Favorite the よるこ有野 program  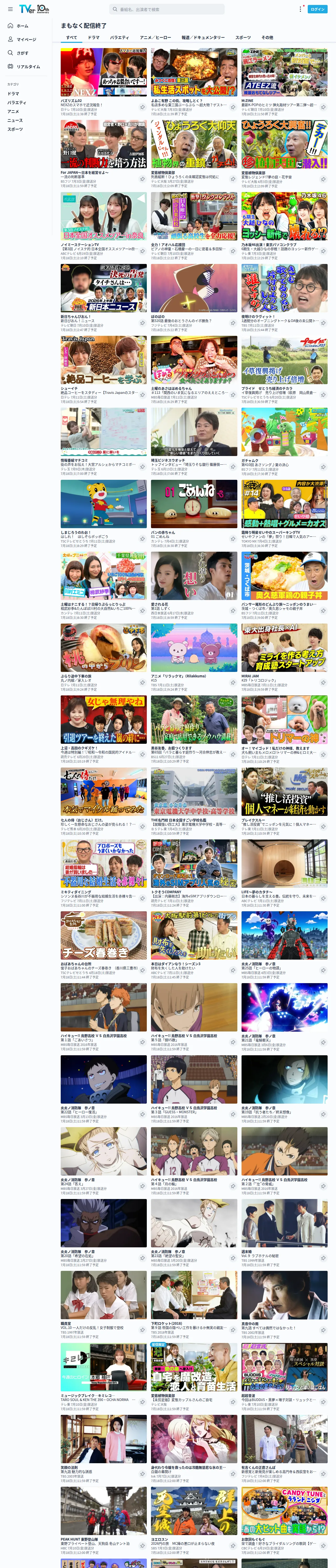pos(233,107)
